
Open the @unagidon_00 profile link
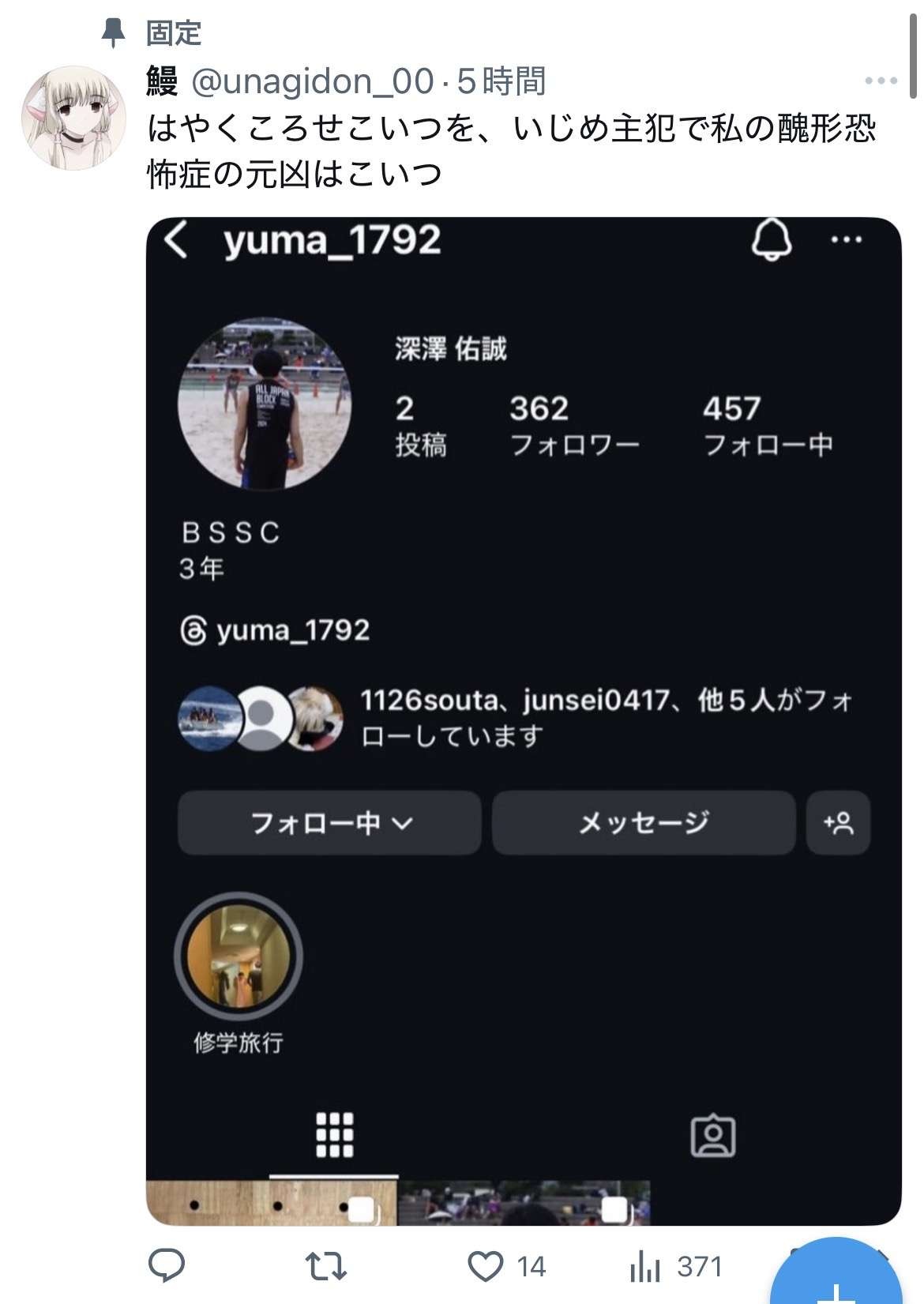pos(313,81)
